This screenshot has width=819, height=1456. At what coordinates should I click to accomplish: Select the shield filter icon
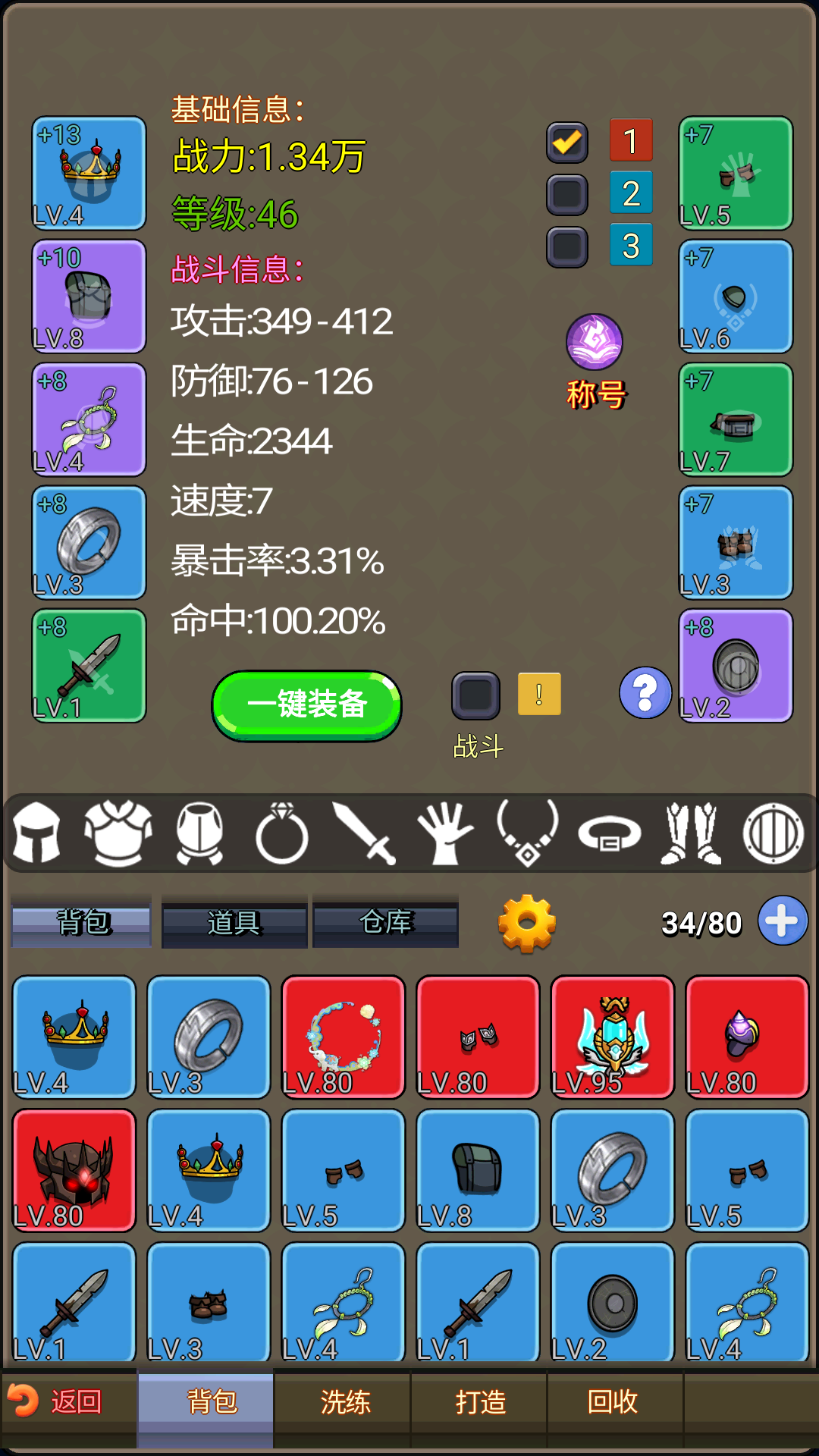pyautogui.click(x=773, y=834)
